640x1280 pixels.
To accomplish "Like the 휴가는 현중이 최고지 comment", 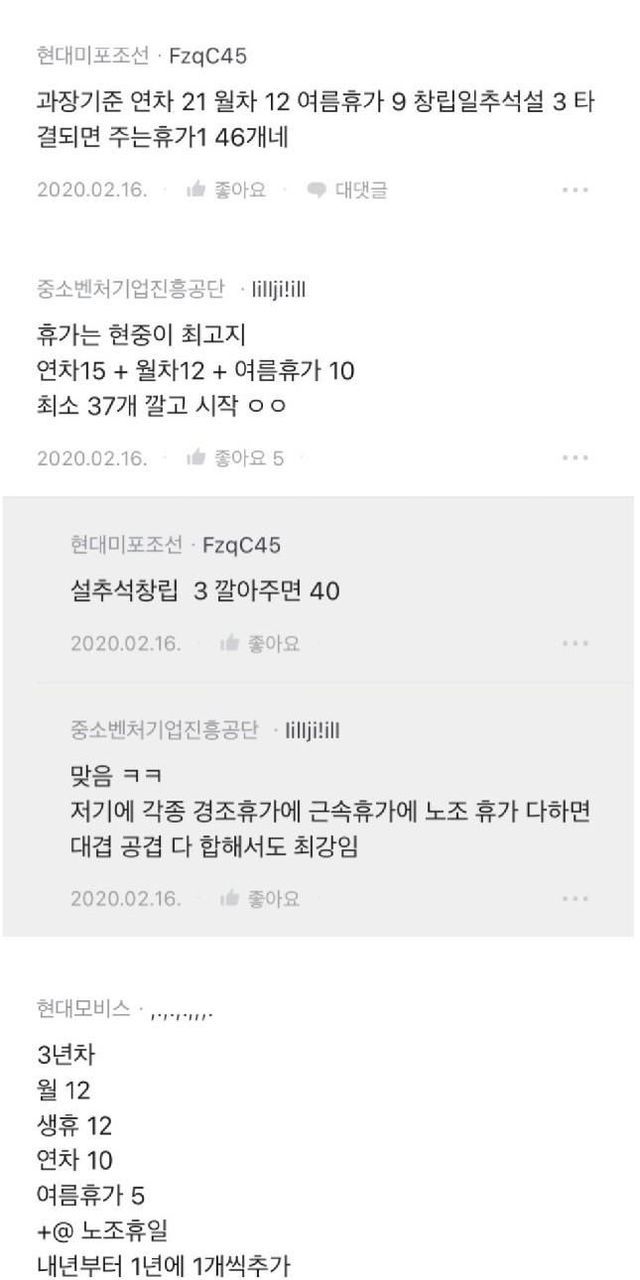I will (x=236, y=458).
